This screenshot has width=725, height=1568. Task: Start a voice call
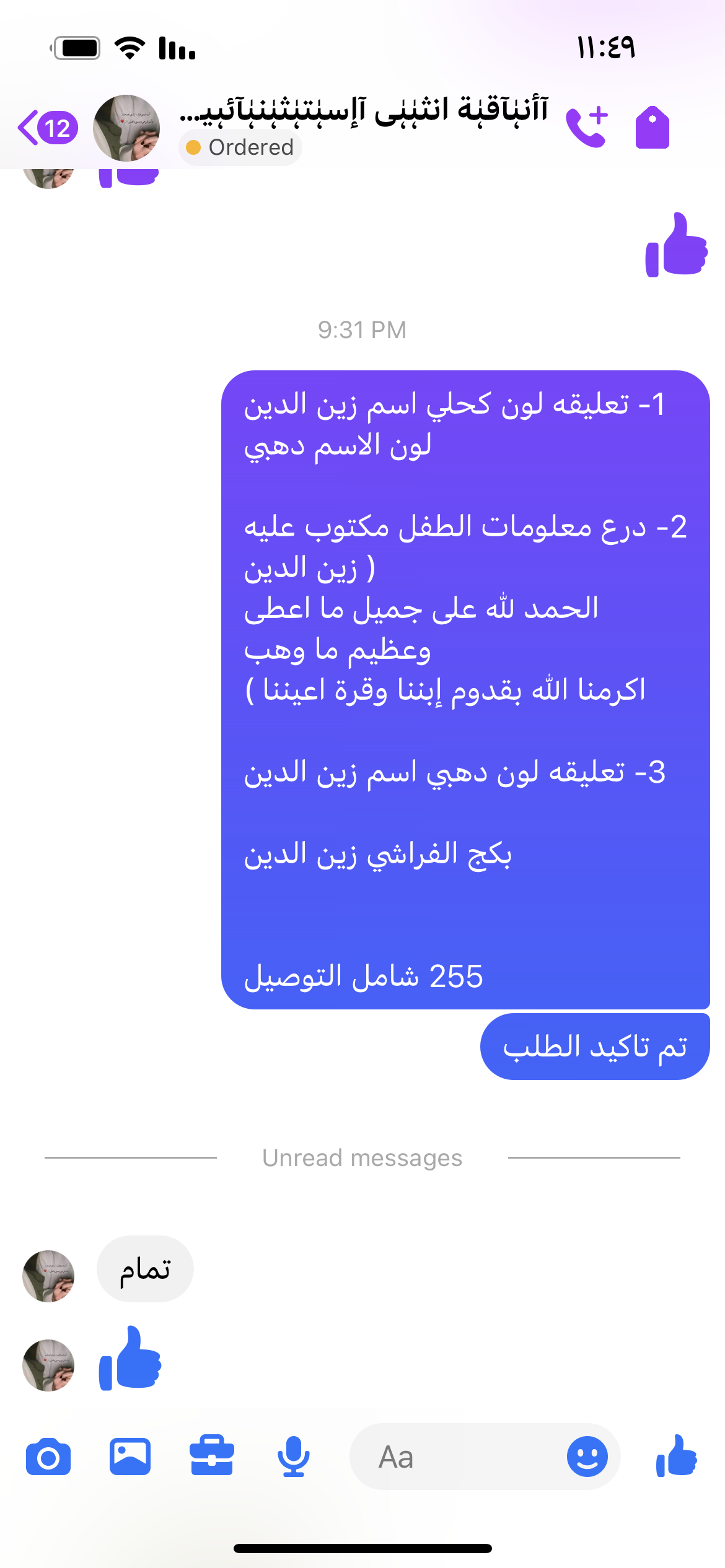(x=587, y=128)
